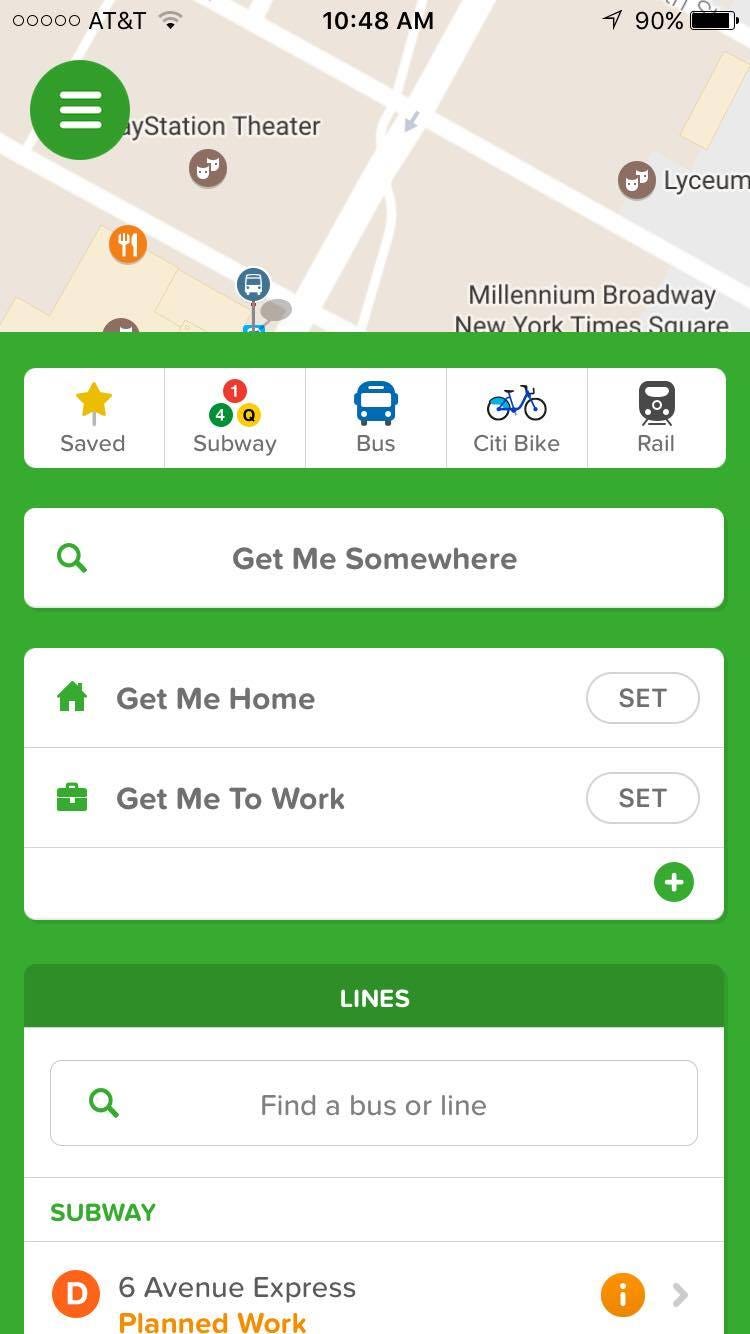
Task: Set the work address
Action: point(642,798)
